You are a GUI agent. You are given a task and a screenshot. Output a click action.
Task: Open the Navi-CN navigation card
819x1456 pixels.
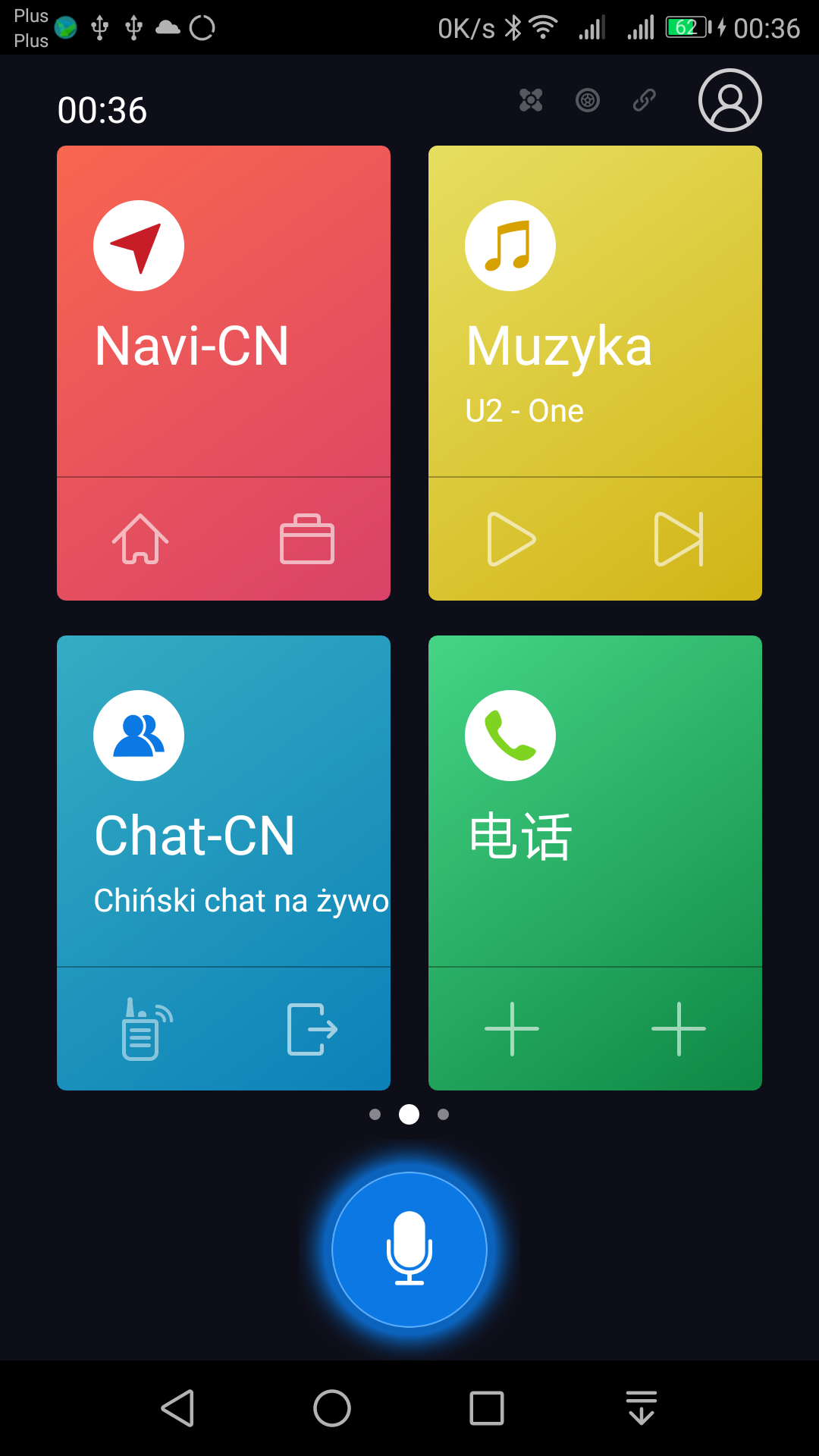(223, 311)
